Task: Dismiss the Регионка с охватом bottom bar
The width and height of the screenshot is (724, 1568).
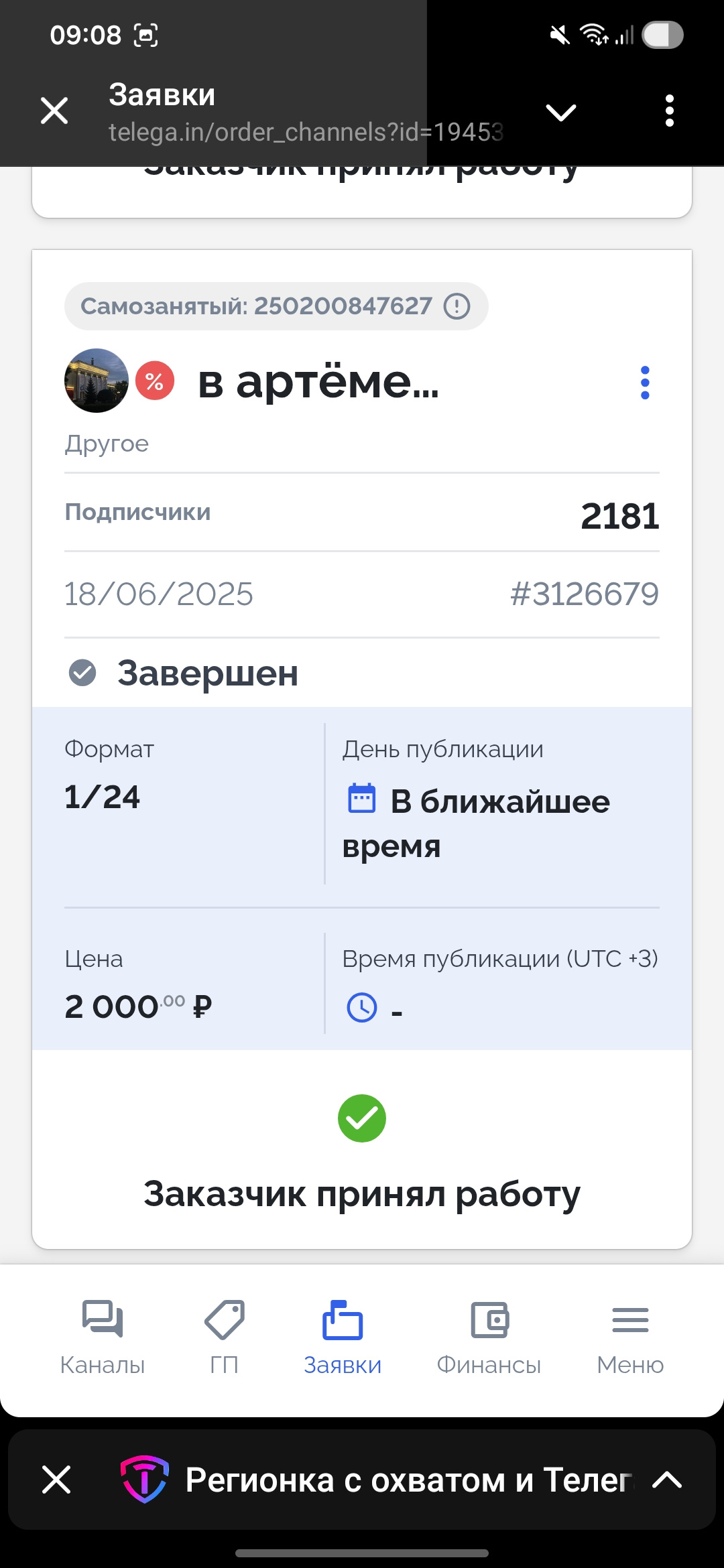Action: [56, 1480]
